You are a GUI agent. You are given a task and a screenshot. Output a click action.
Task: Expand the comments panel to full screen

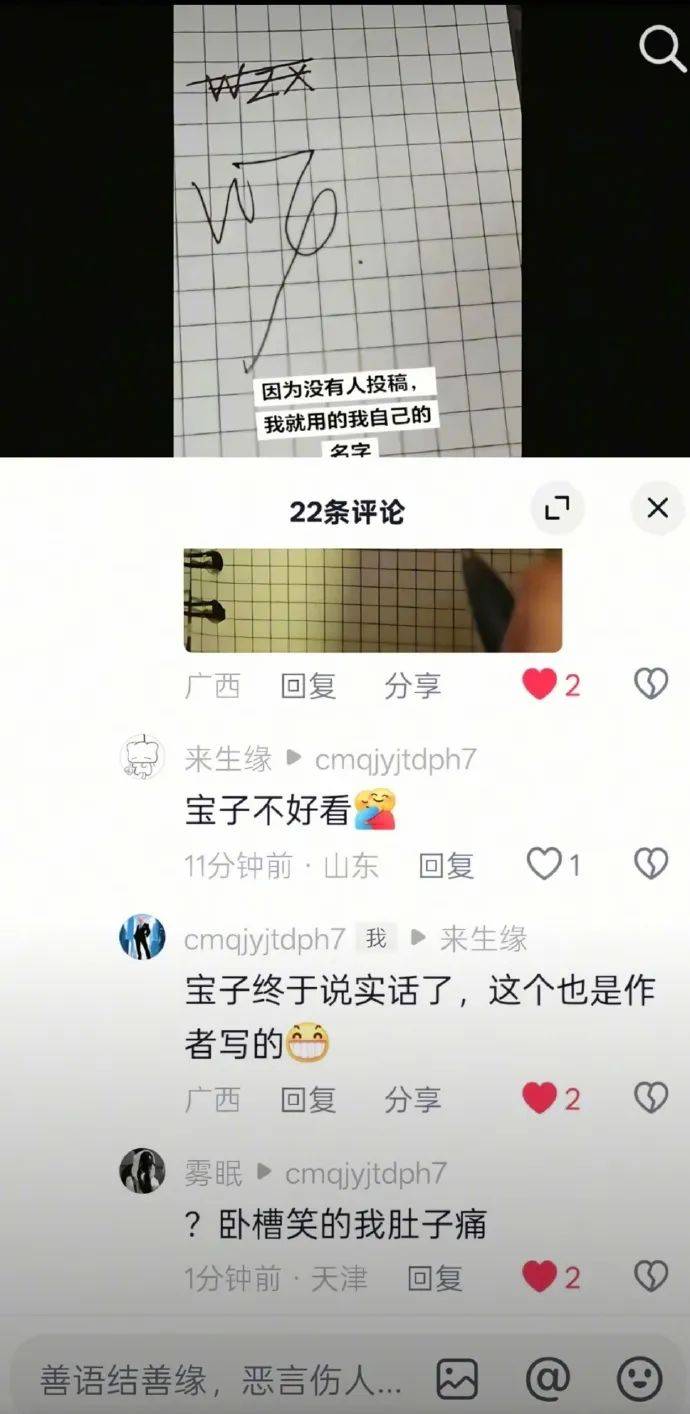556,509
